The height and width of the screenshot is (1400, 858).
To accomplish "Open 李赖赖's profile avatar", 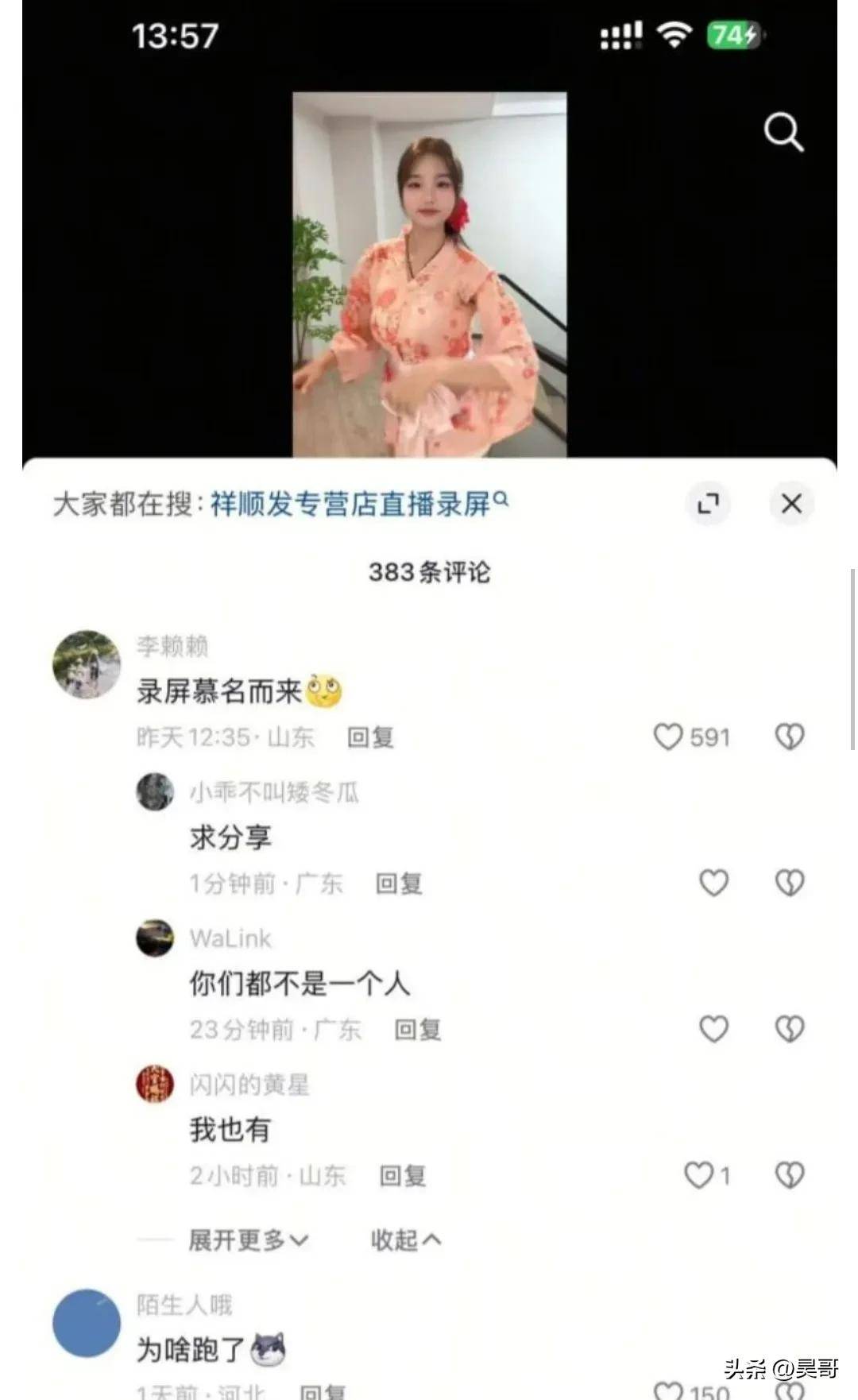I will tap(87, 664).
